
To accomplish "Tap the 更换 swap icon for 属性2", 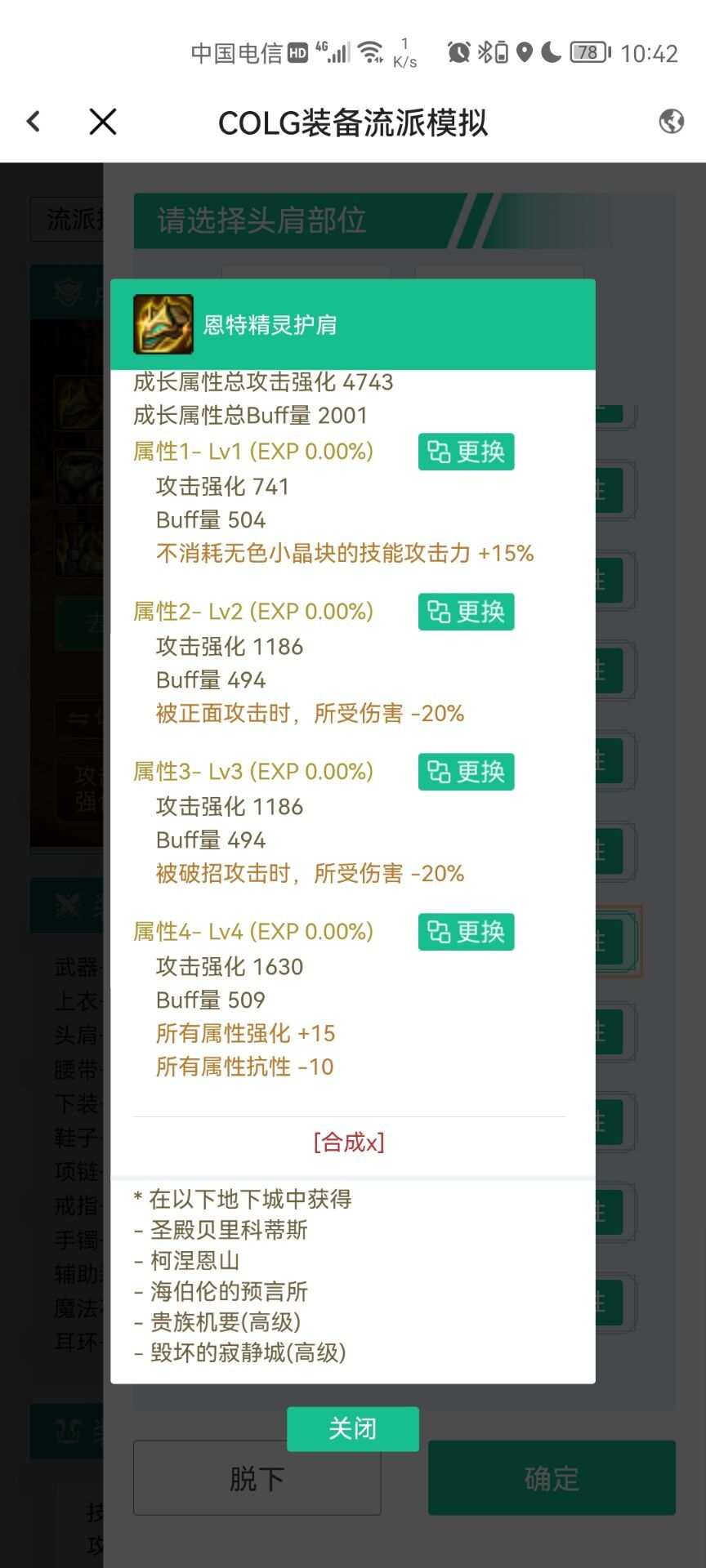I will [465, 612].
